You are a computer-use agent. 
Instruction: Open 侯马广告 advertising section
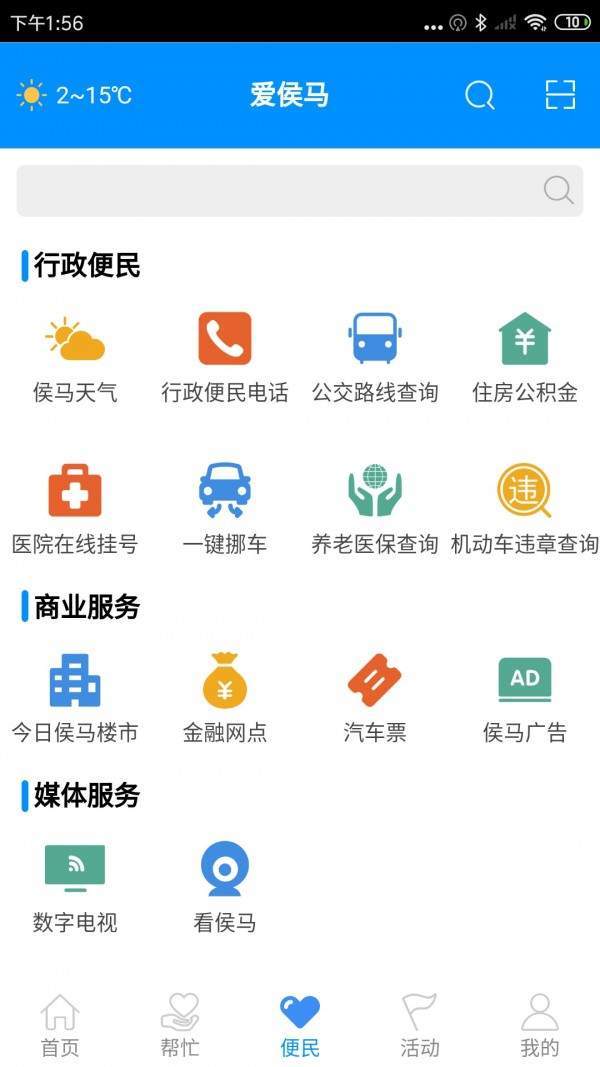525,698
